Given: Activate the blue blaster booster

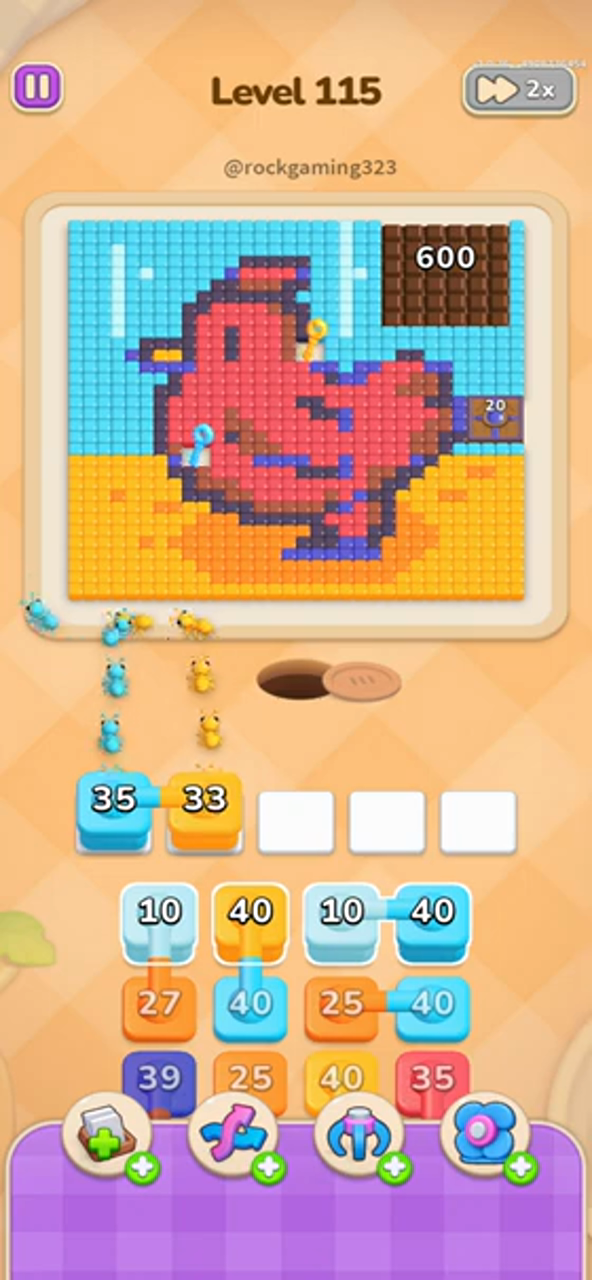Looking at the screenshot, I should point(485,1137).
